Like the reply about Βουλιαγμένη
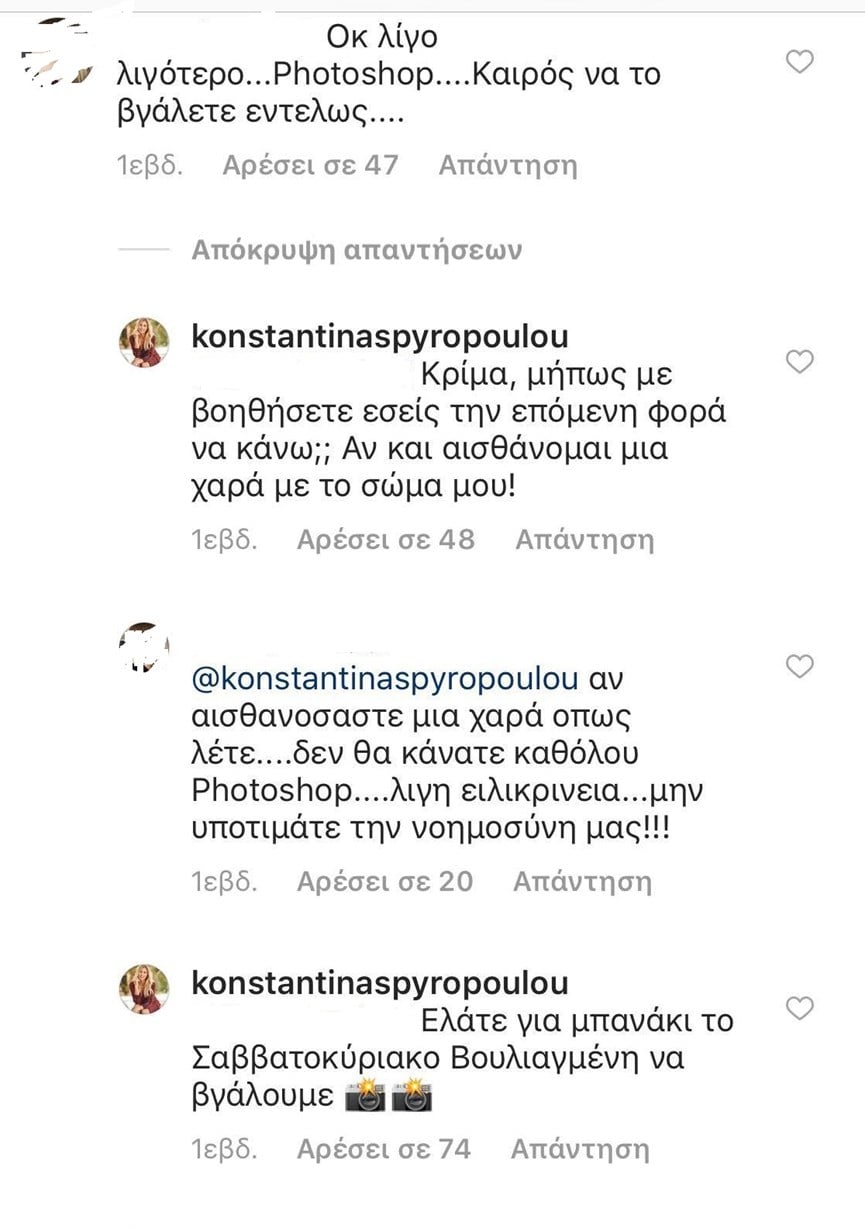The width and height of the screenshot is (865, 1229). (799, 1009)
